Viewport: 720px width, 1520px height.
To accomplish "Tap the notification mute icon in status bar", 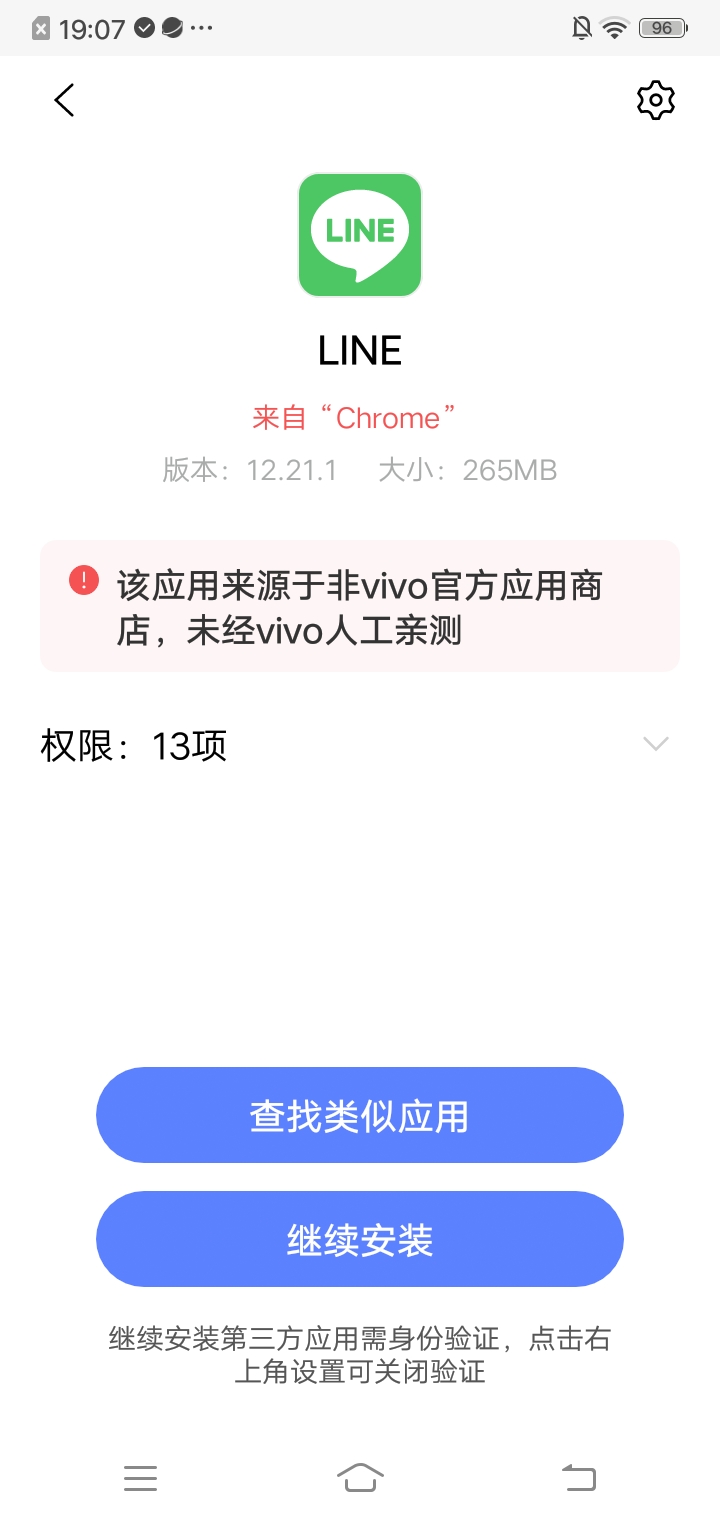I will click(580, 27).
